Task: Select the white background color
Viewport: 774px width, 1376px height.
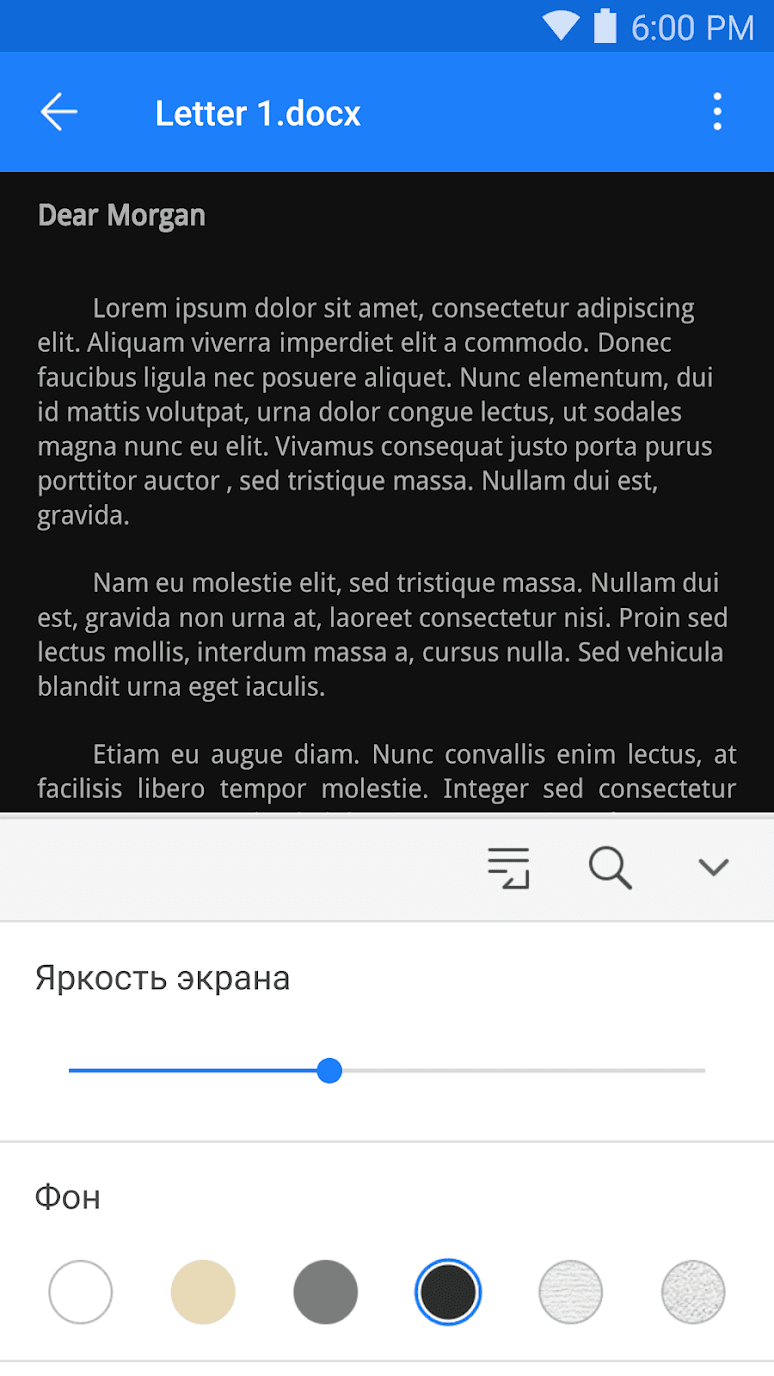Action: pos(80,1292)
